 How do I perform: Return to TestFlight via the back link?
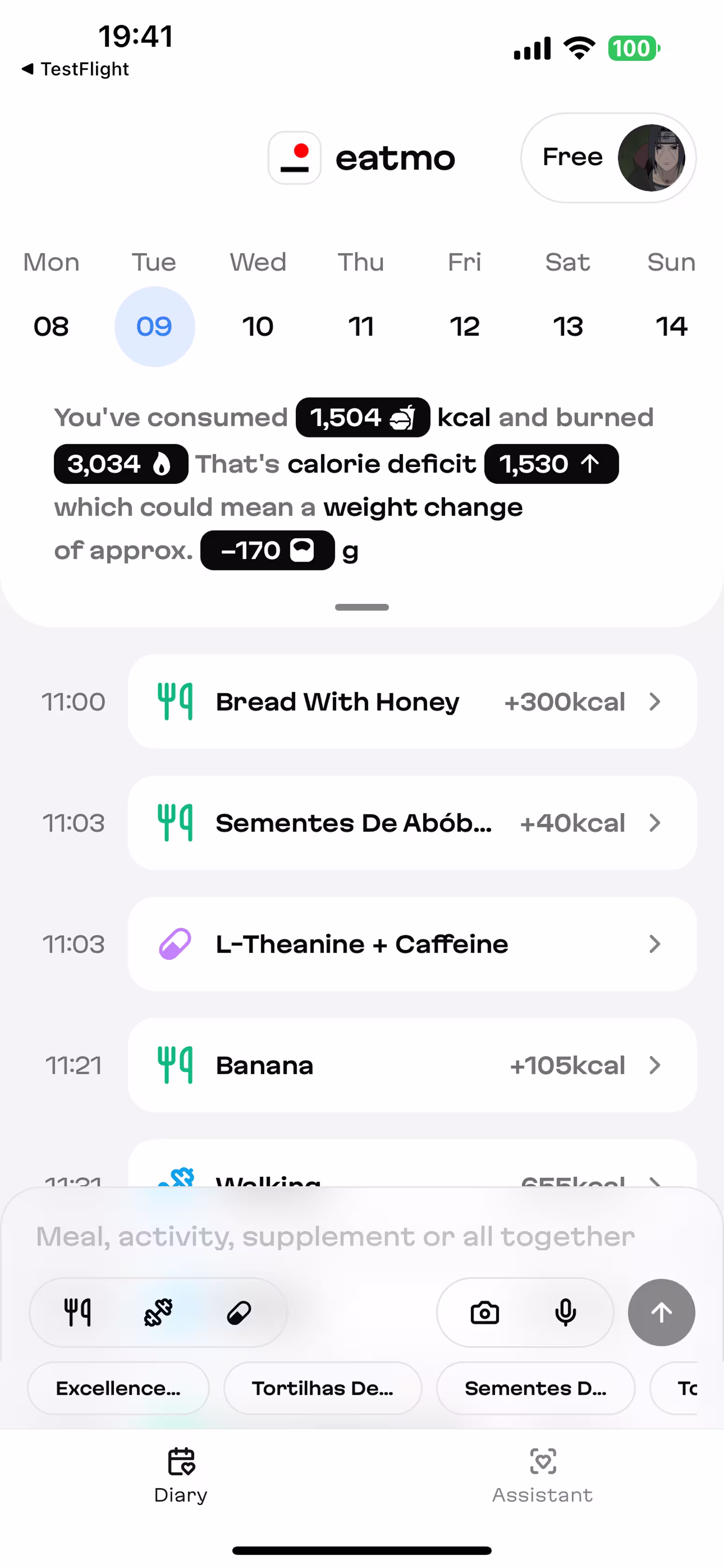[x=76, y=70]
